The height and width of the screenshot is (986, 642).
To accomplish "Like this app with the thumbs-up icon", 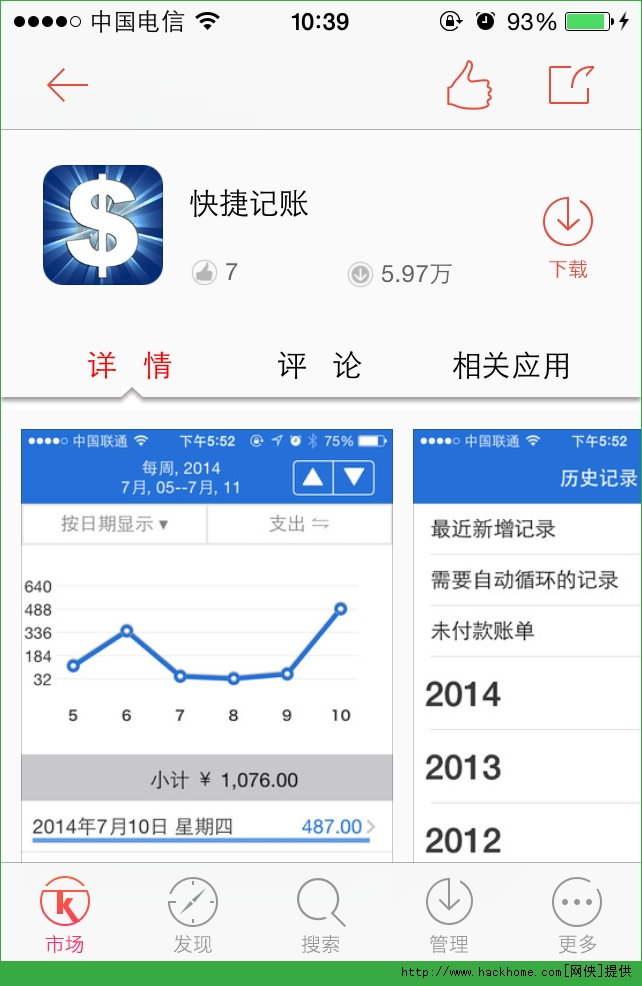I will (469, 85).
